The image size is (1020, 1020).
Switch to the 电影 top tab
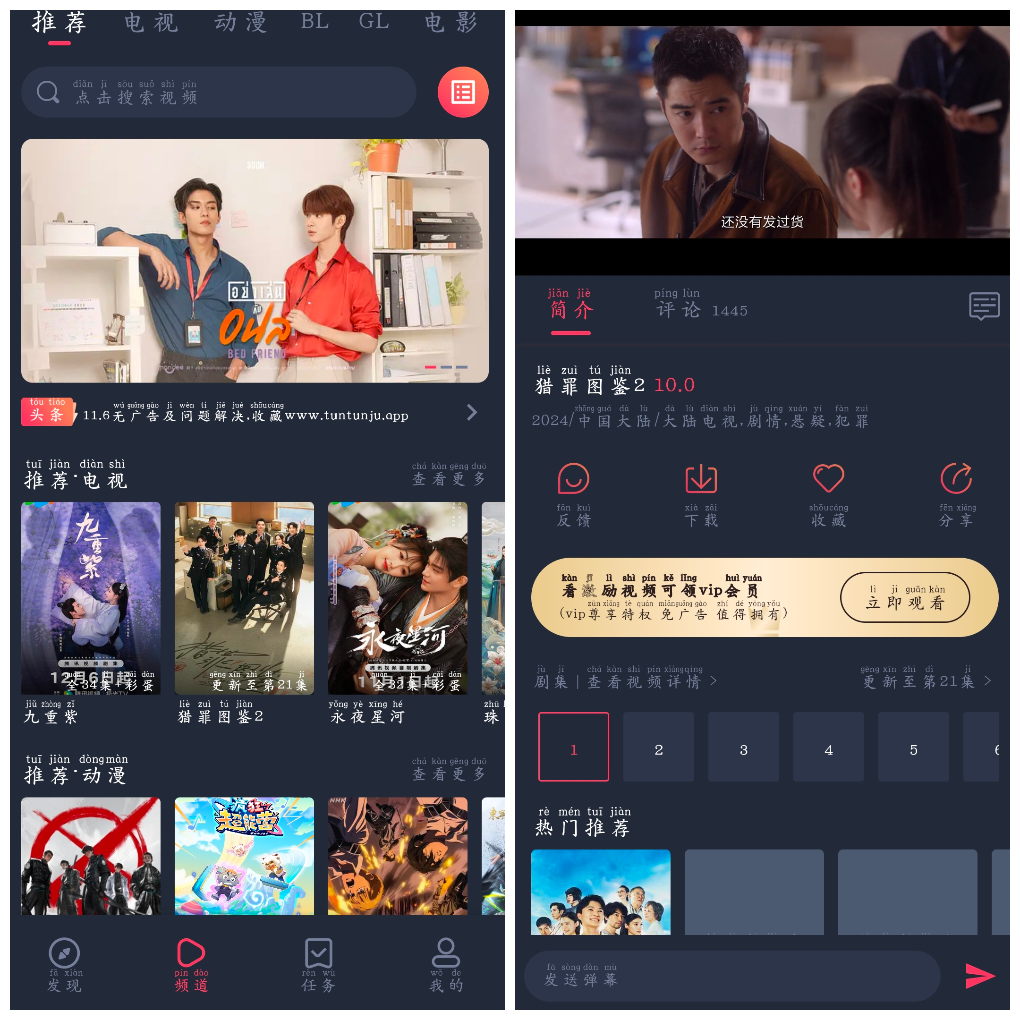(x=451, y=22)
